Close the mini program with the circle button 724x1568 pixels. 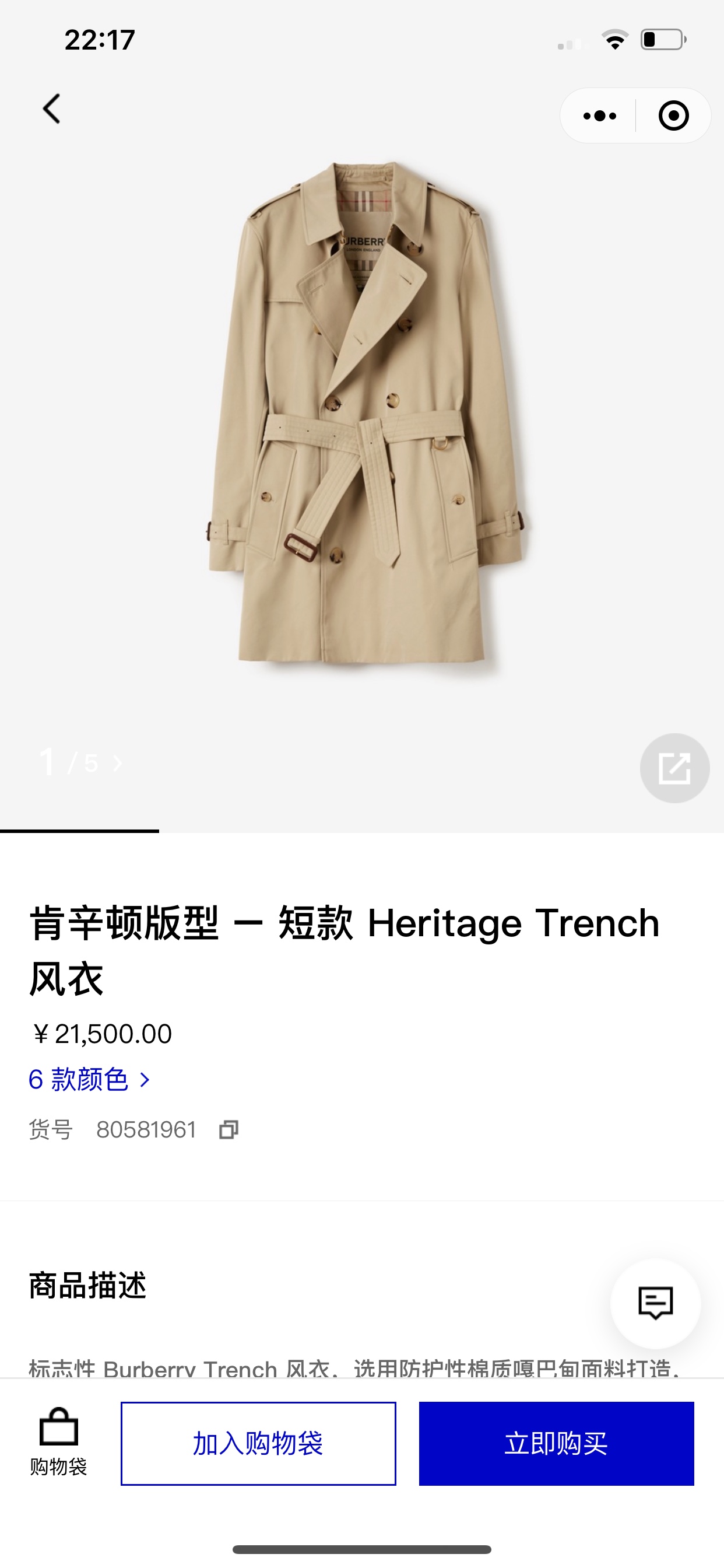pyautogui.click(x=673, y=116)
